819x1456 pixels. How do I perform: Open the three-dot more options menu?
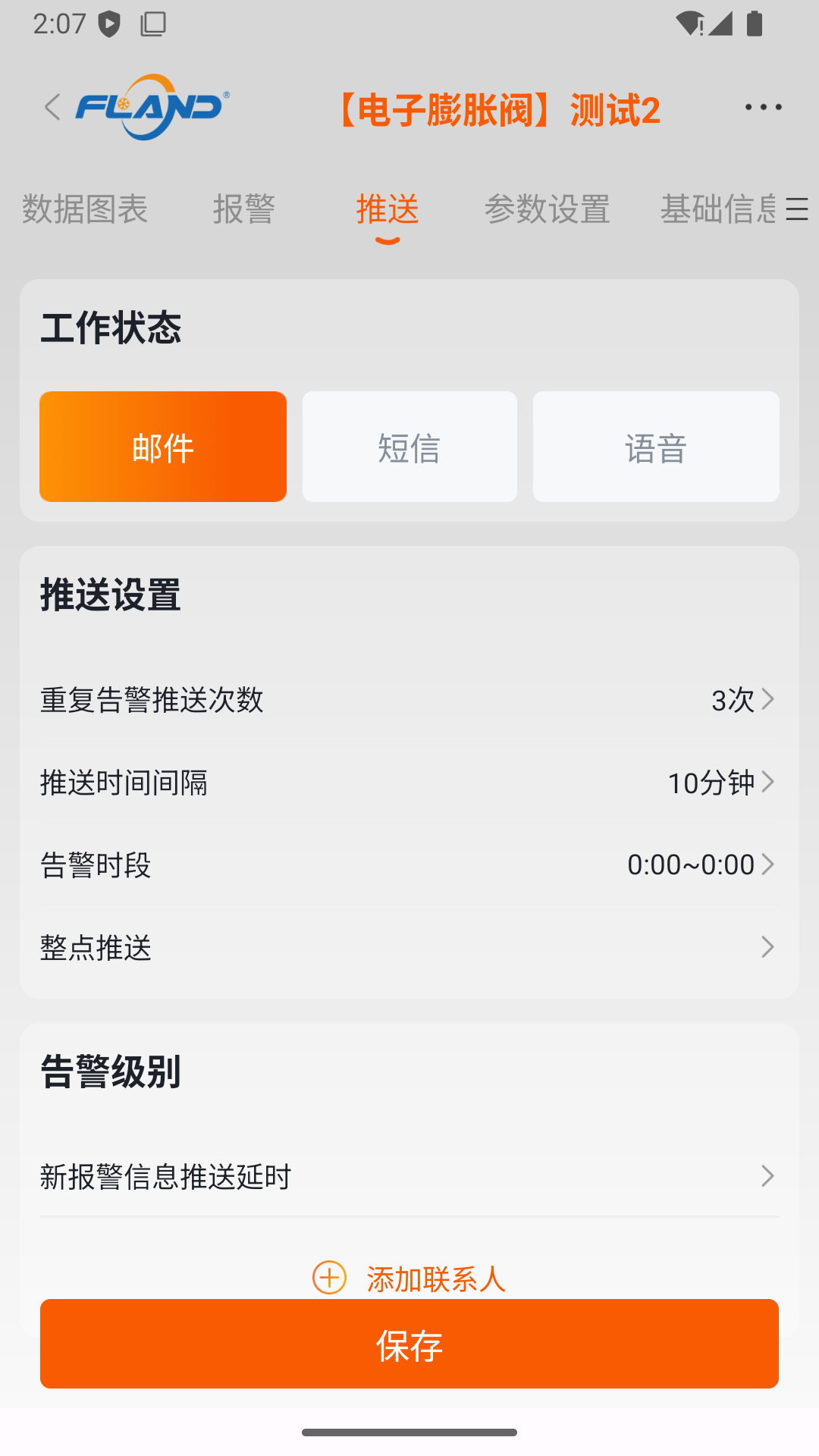tap(763, 108)
